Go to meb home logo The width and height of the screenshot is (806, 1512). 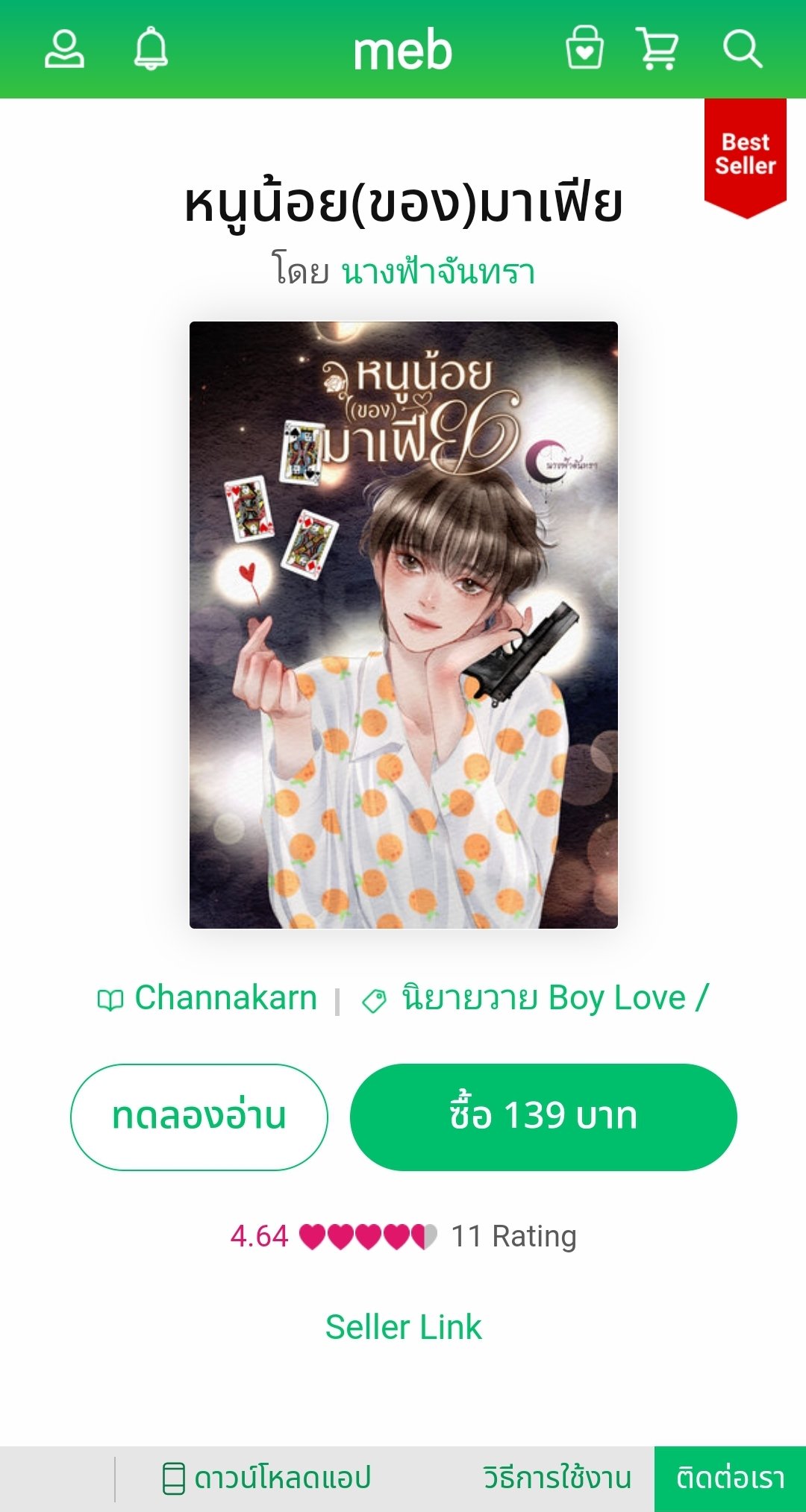click(402, 51)
